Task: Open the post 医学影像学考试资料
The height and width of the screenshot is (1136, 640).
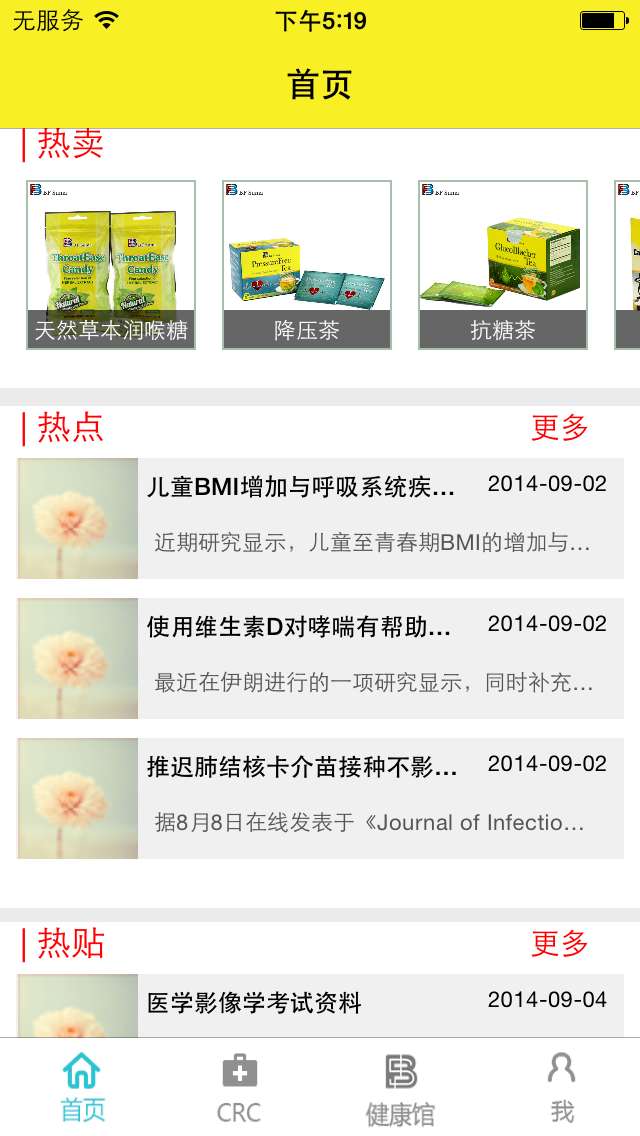Action: (320, 1005)
